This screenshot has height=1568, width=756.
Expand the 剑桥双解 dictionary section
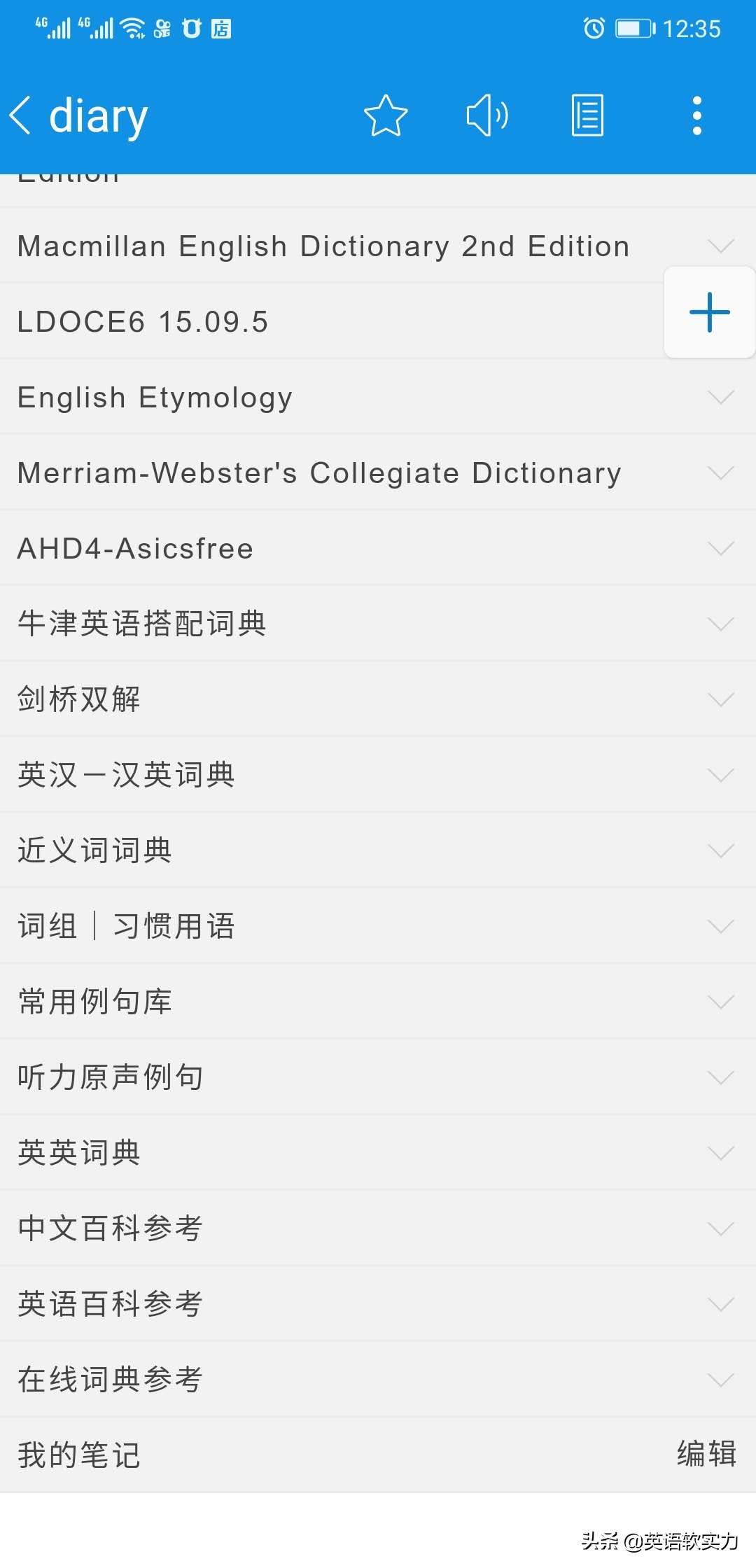(x=721, y=699)
